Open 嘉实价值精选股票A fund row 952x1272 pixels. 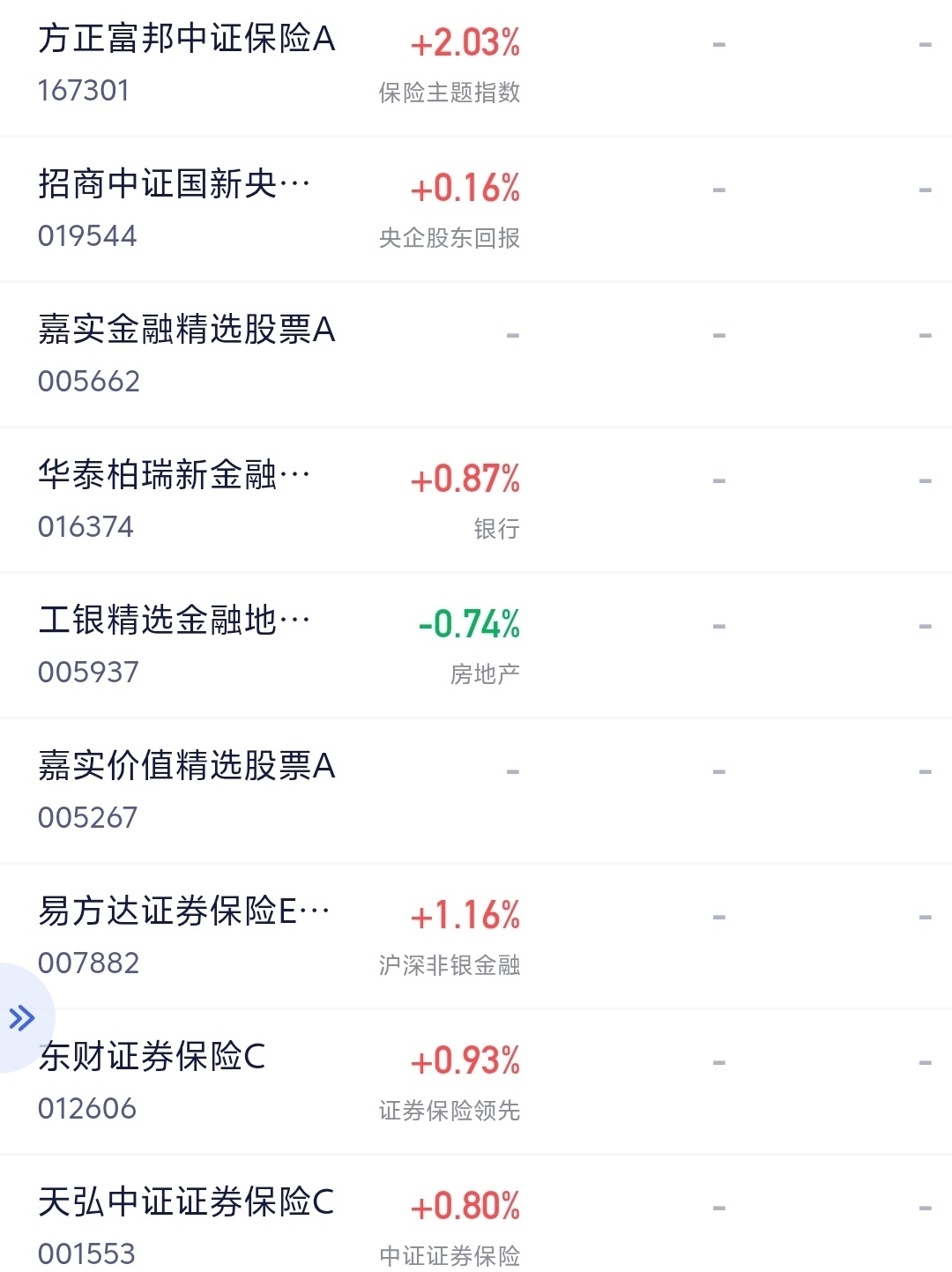click(x=476, y=792)
